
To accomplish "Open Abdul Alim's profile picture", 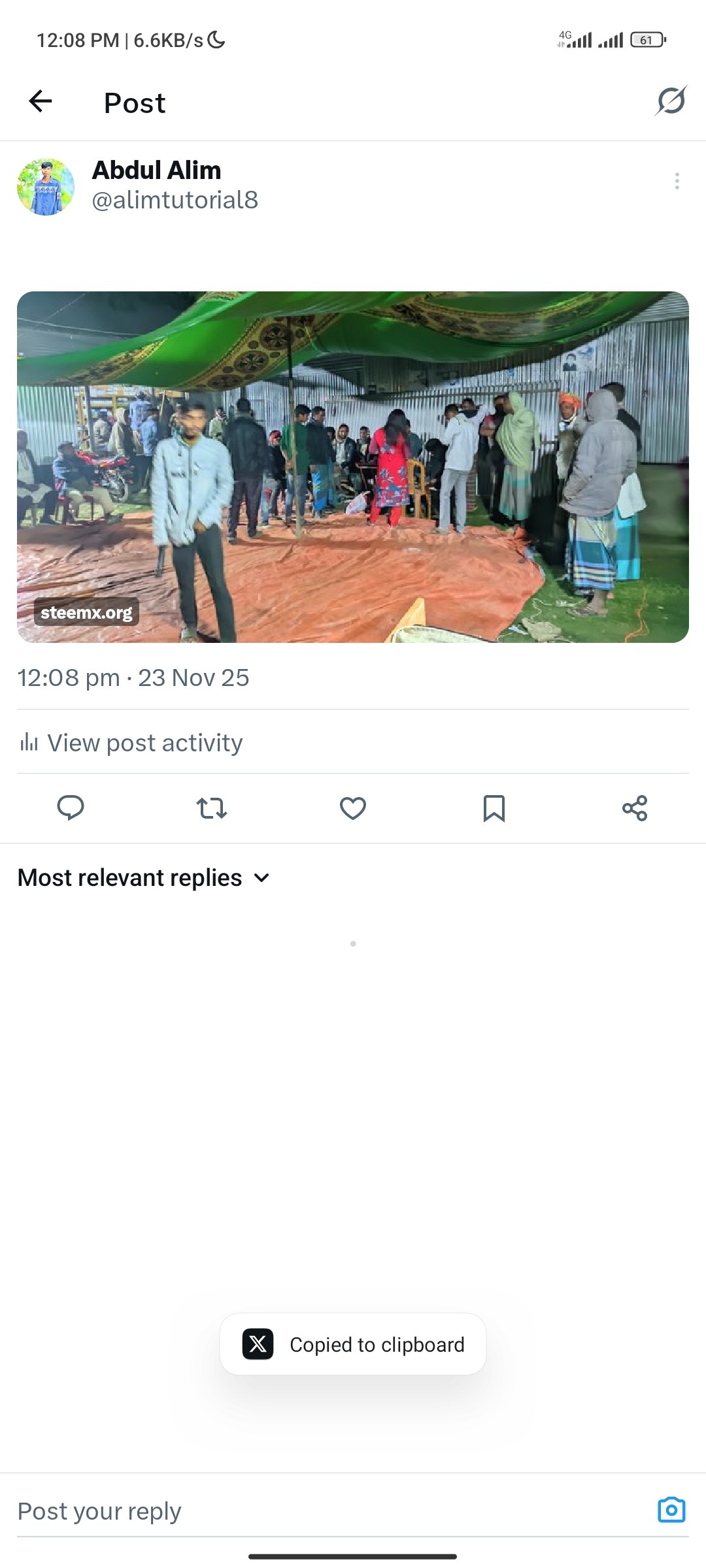I will pyautogui.click(x=46, y=187).
